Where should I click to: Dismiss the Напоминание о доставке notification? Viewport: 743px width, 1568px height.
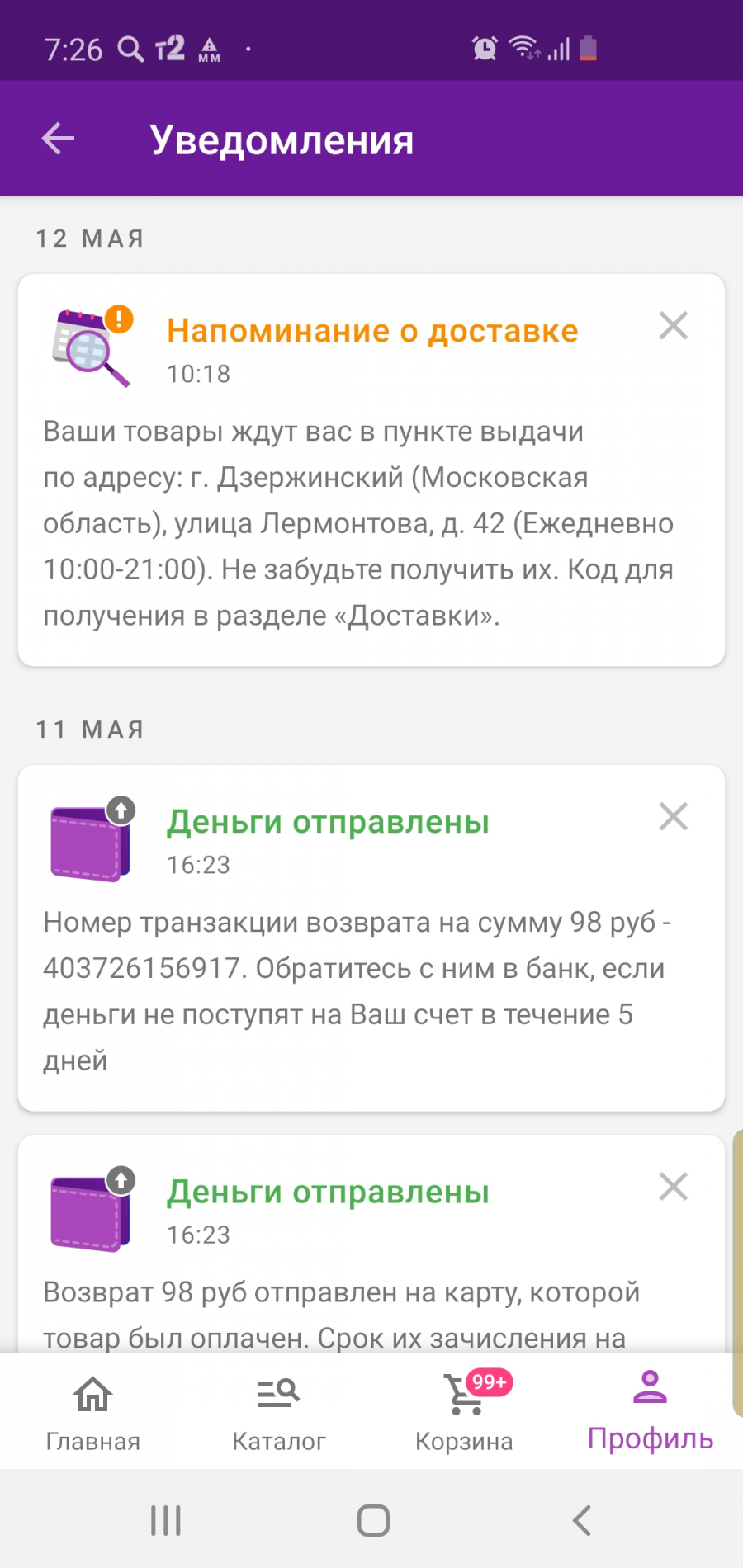[x=674, y=325]
